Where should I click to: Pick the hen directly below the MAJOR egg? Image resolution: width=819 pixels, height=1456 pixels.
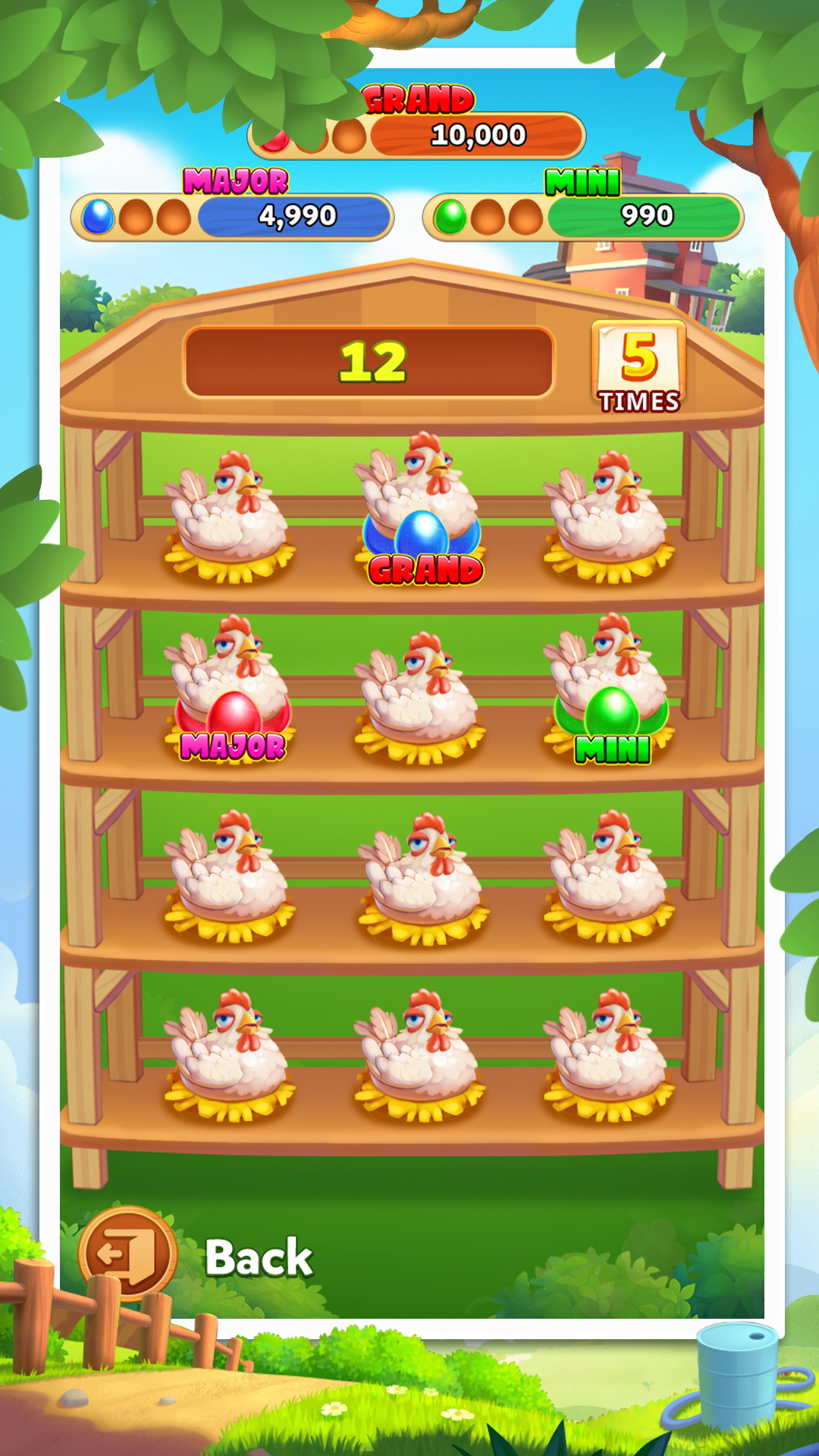pos(230,876)
